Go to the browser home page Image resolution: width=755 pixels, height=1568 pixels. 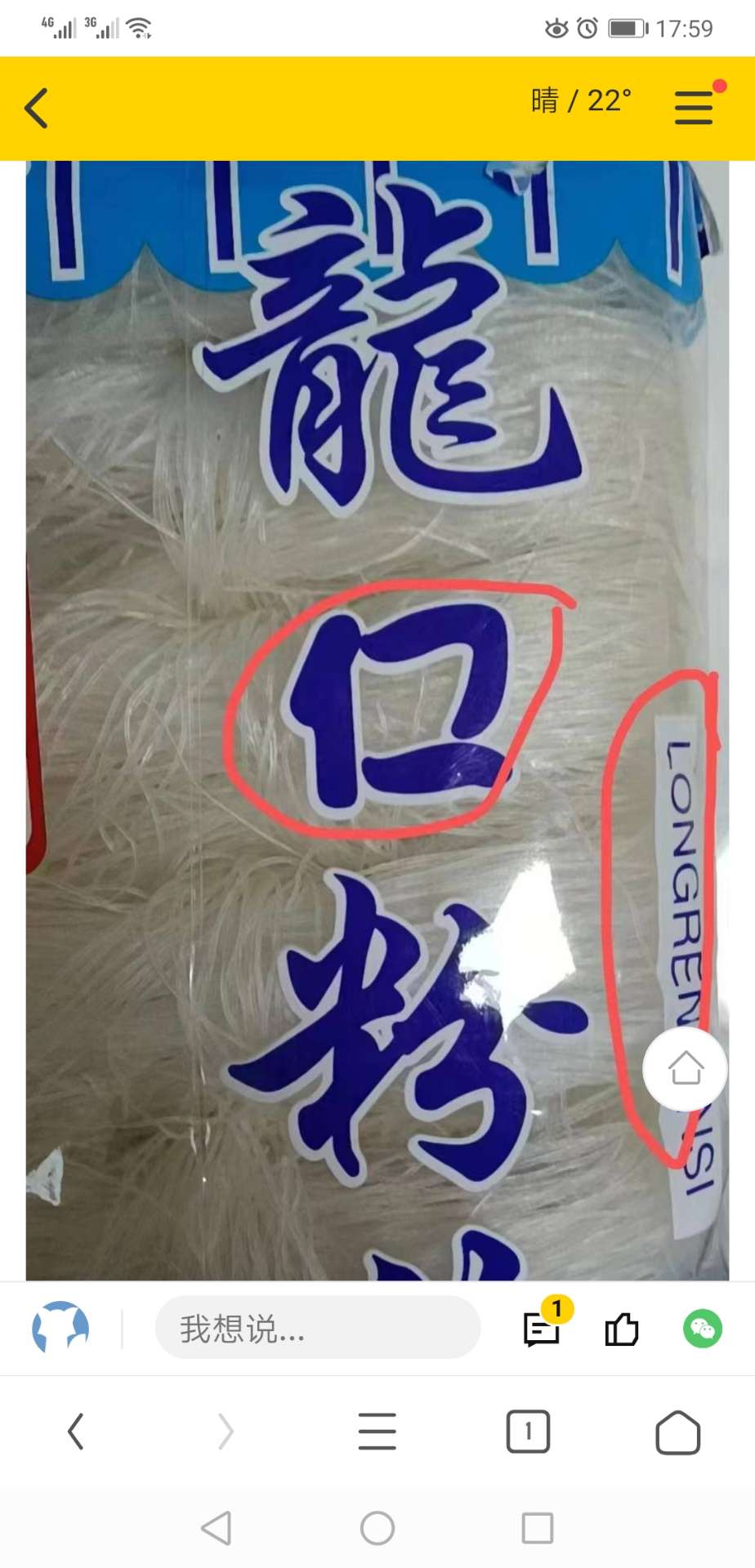(677, 1432)
